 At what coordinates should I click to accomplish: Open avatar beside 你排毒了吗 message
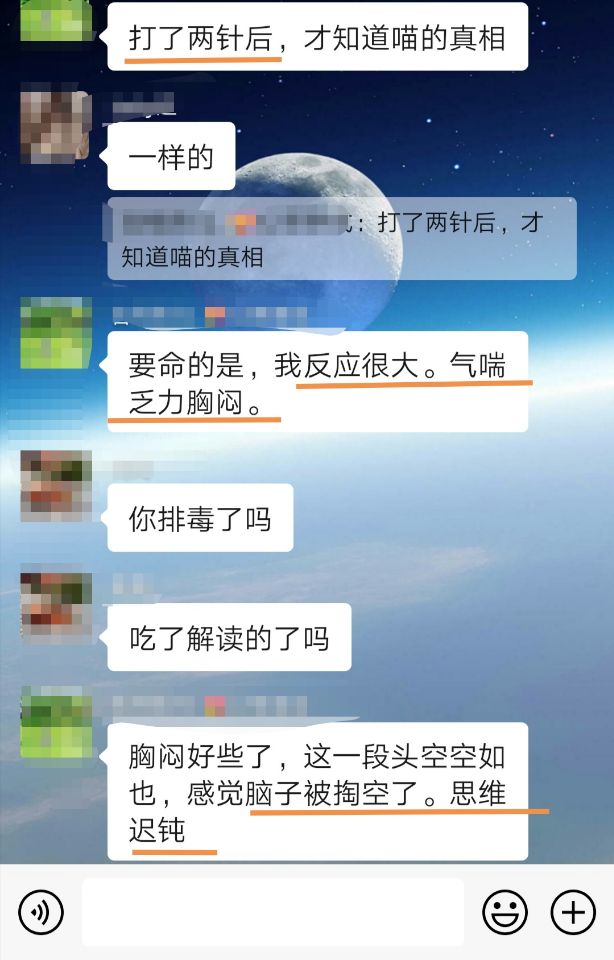tap(55, 485)
